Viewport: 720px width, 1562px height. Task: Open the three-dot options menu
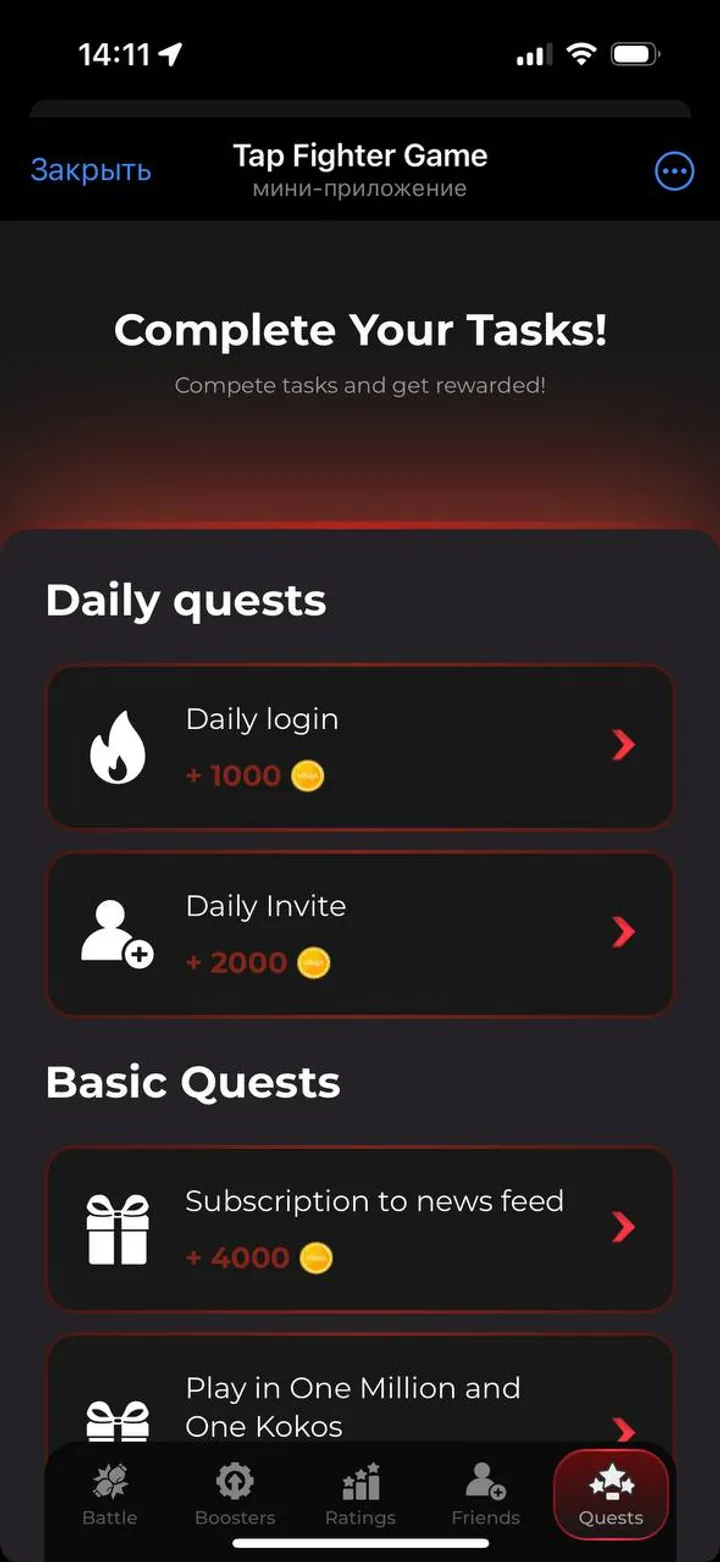674,171
